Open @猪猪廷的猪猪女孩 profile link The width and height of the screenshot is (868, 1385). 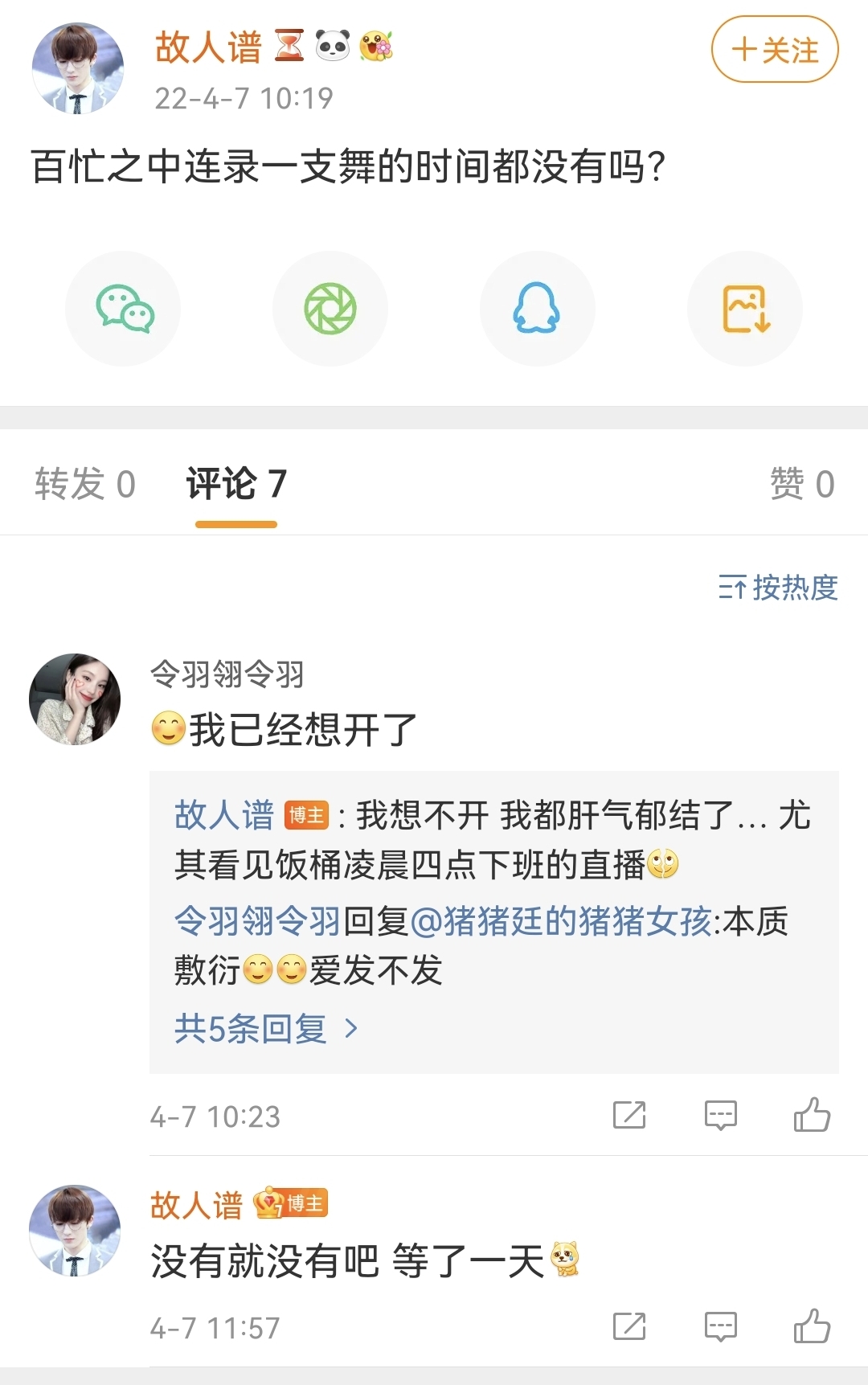point(561,921)
